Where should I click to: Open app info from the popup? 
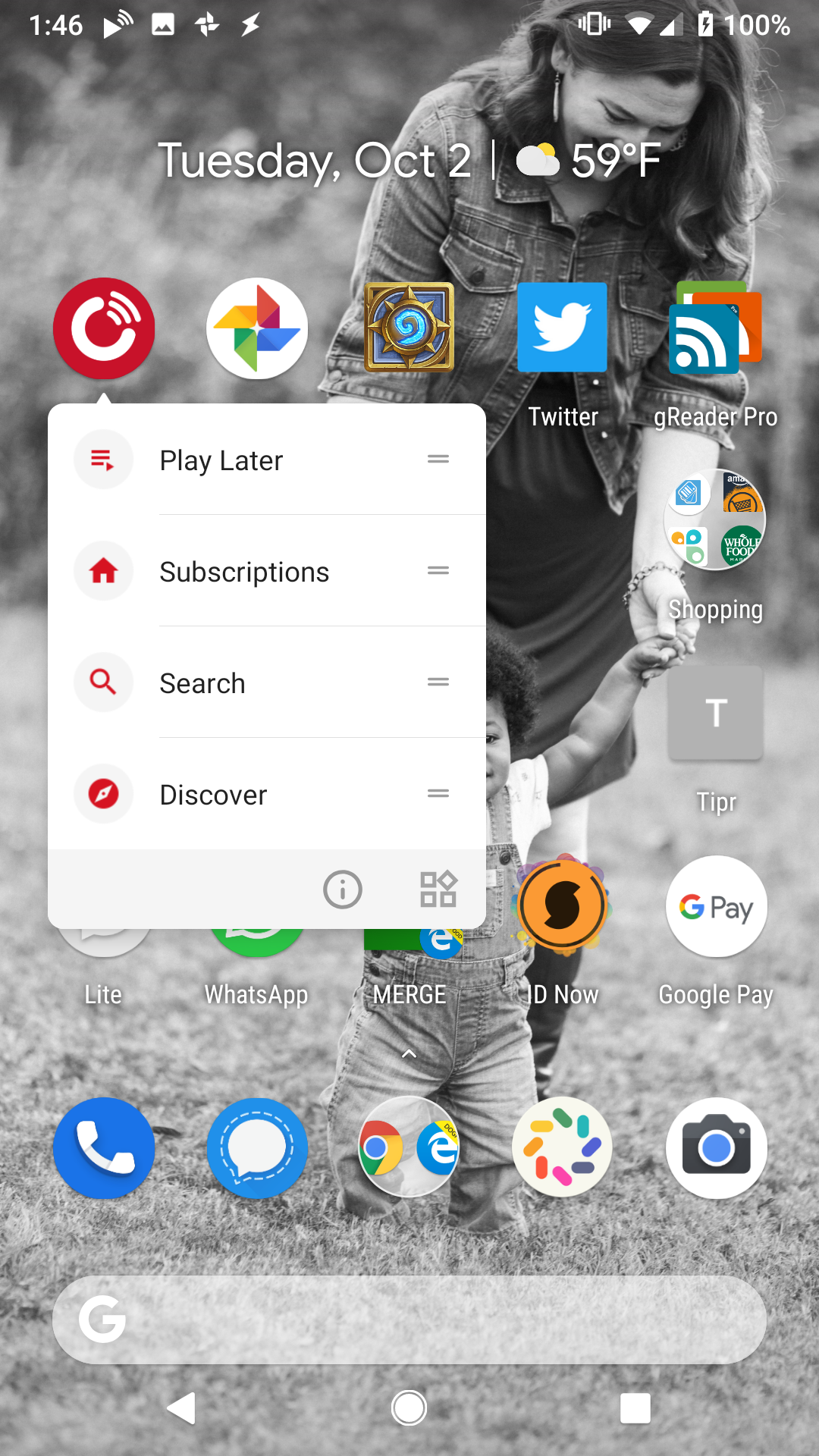pyautogui.click(x=342, y=890)
